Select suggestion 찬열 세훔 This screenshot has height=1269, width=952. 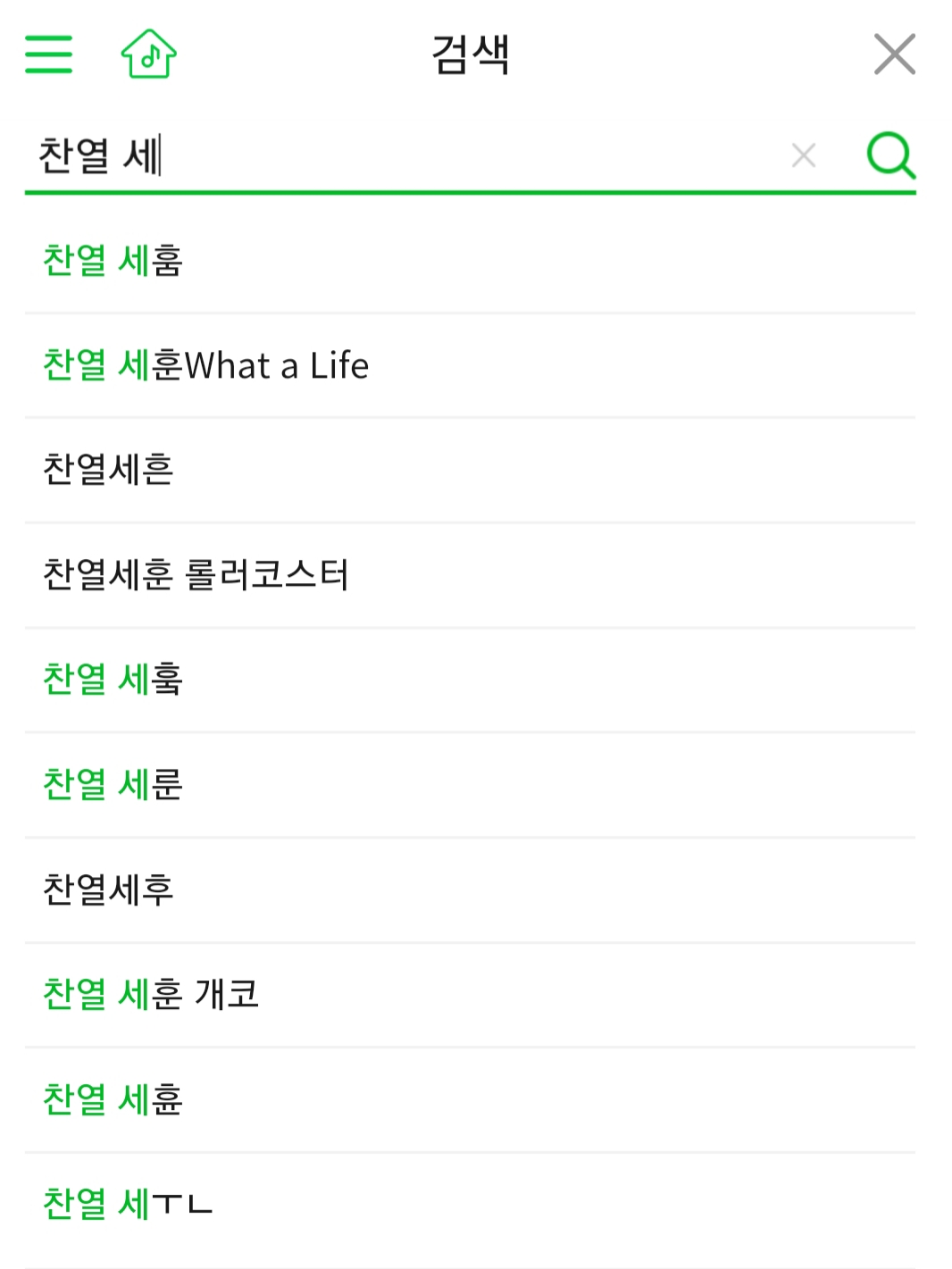click(111, 260)
